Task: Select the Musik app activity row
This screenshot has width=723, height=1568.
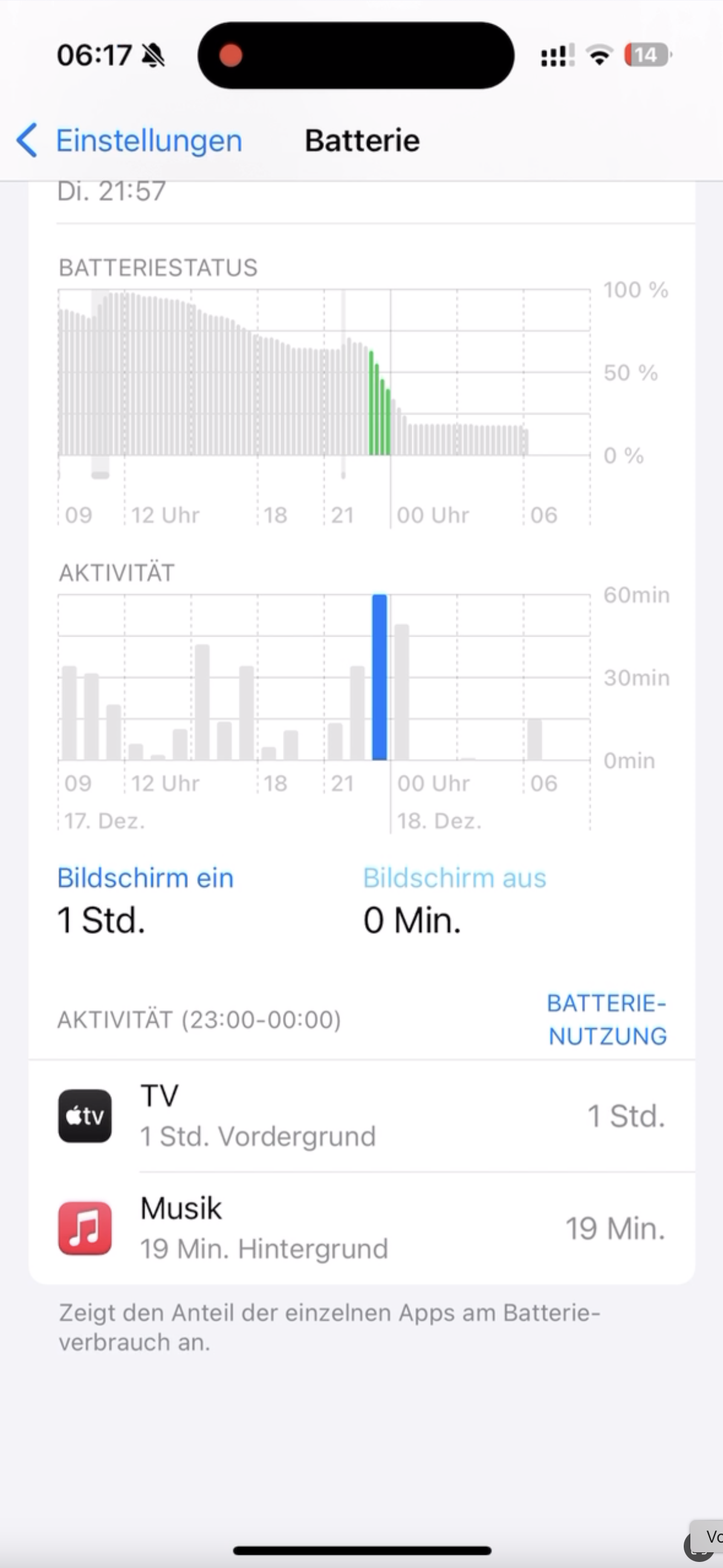Action: tap(361, 1228)
